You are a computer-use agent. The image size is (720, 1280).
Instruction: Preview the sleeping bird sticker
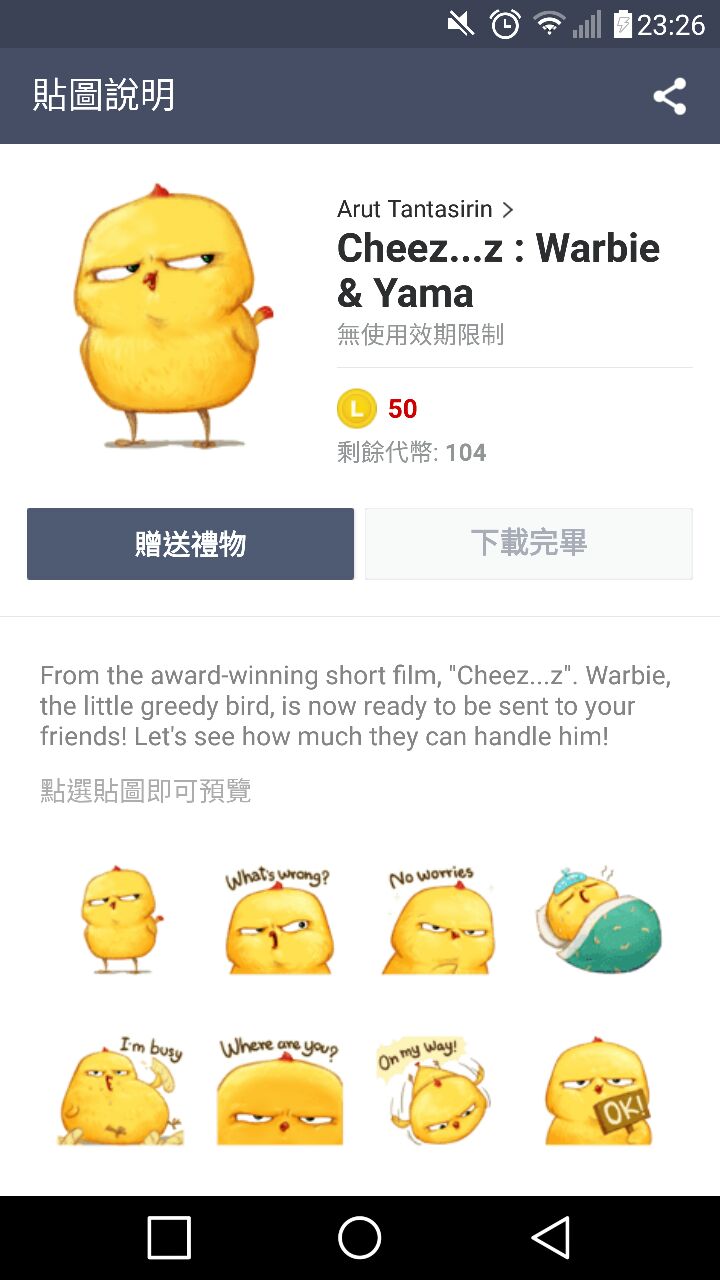coord(598,920)
